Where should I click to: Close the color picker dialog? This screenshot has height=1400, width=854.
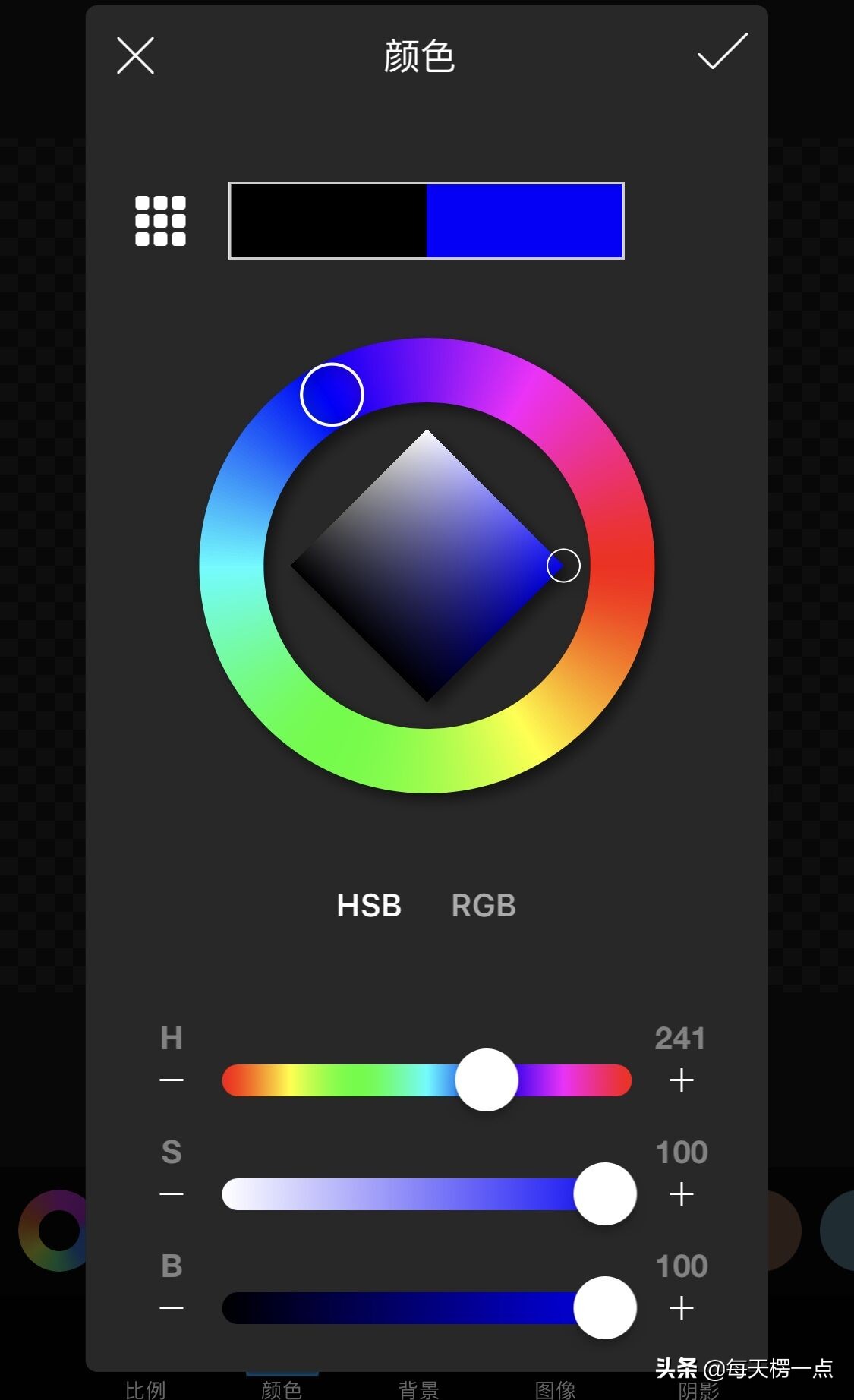[136, 55]
